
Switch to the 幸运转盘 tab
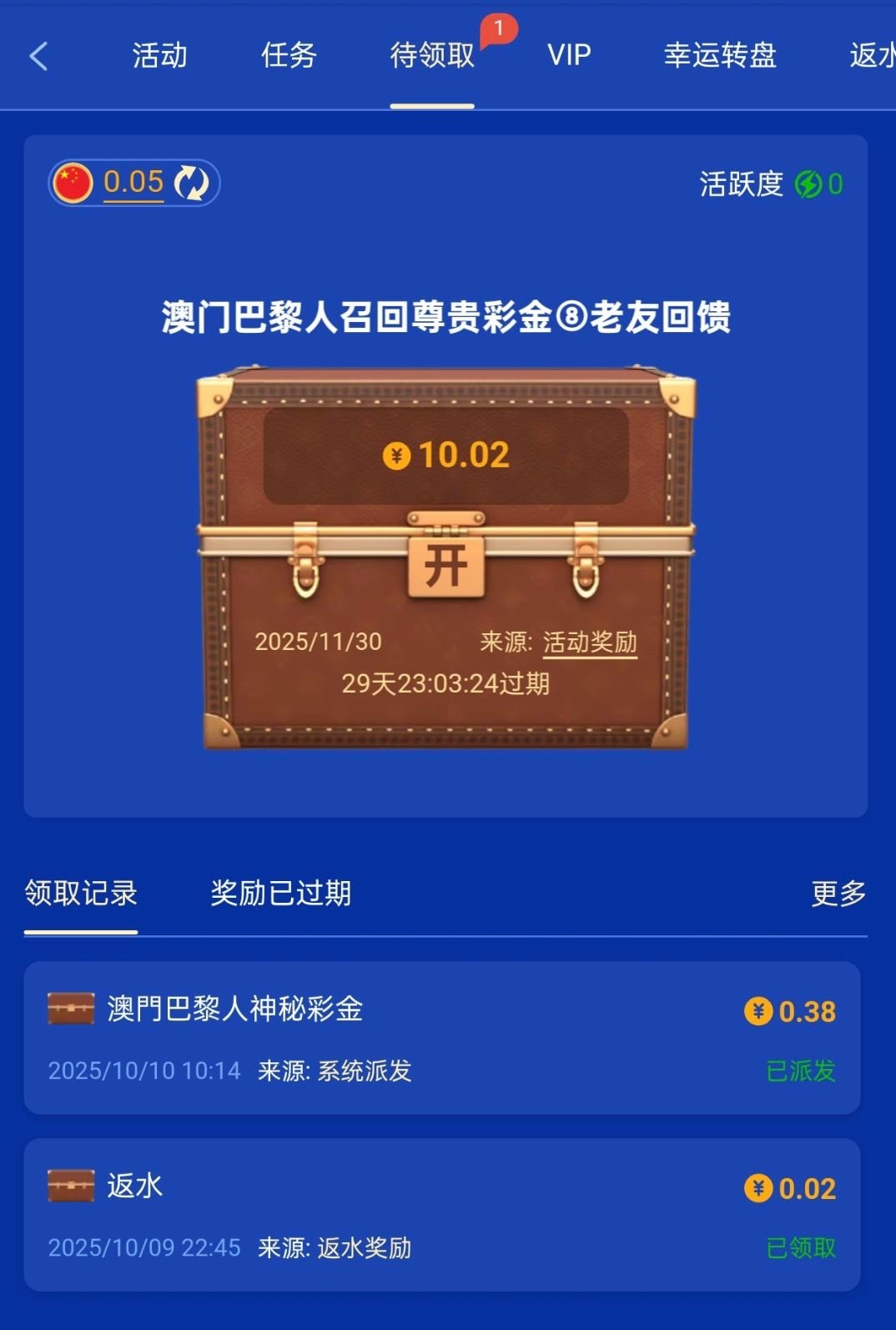[x=720, y=56]
